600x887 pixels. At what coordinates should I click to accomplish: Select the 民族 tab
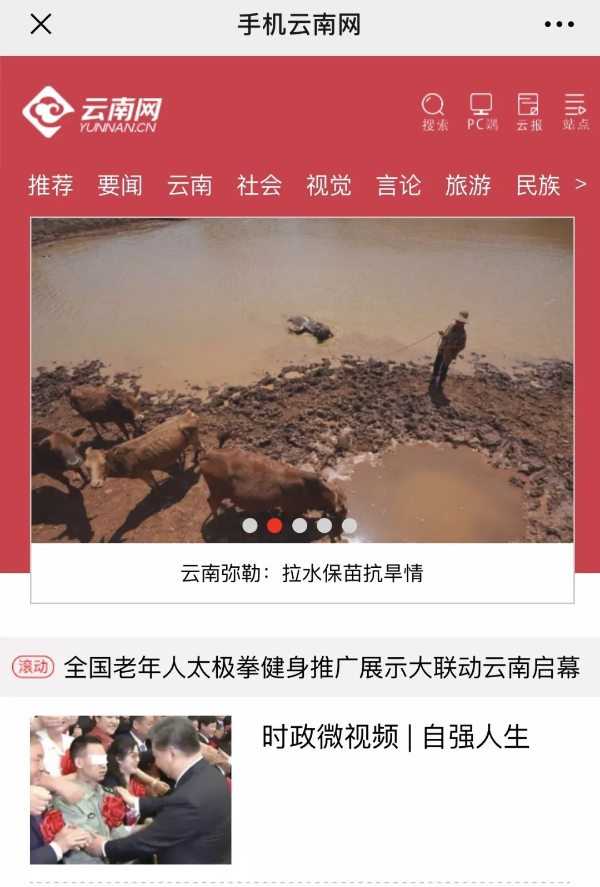point(538,185)
